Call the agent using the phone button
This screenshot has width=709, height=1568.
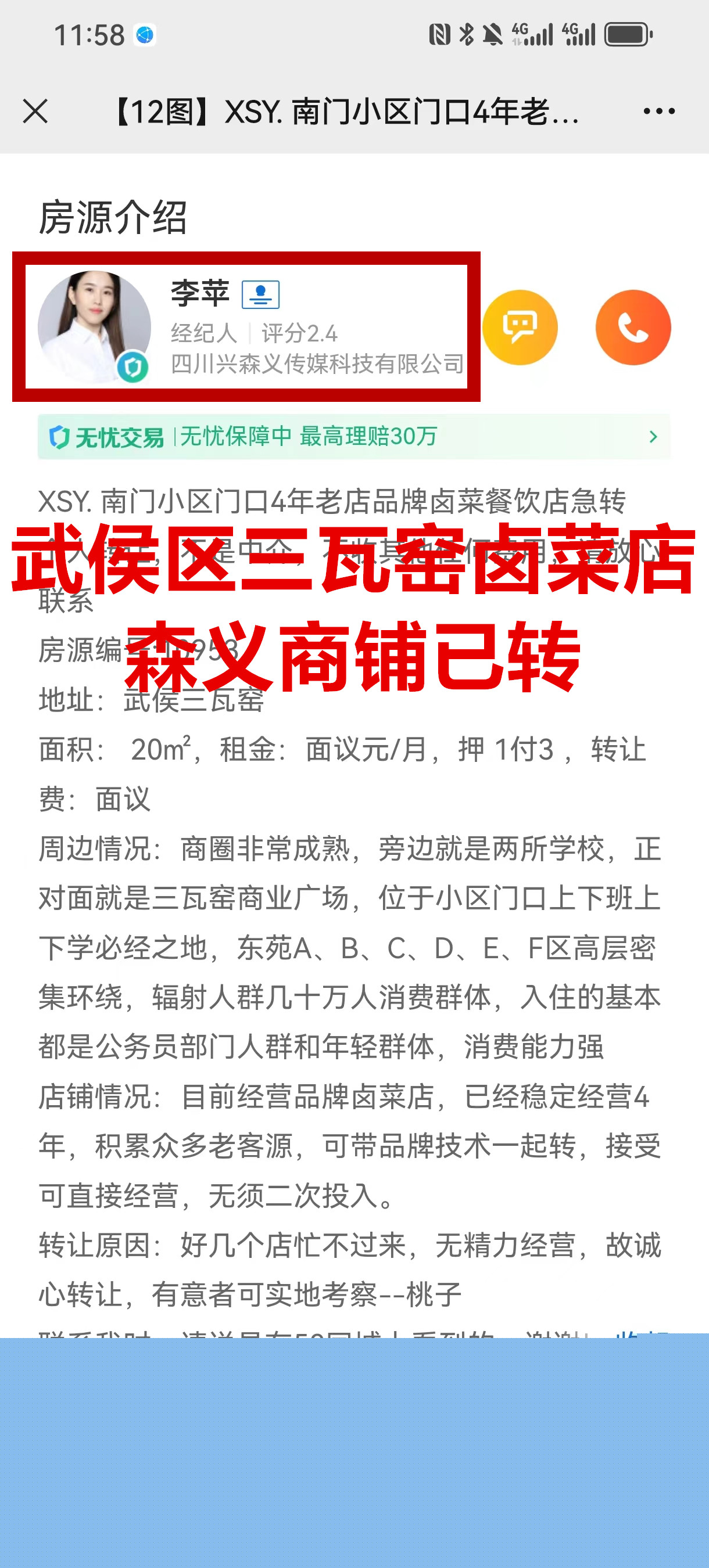click(633, 328)
